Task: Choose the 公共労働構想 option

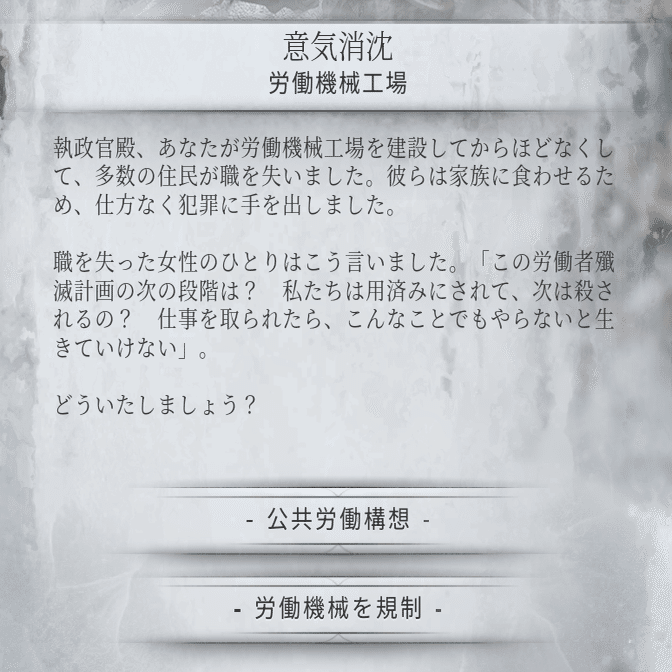Action: click(x=337, y=521)
